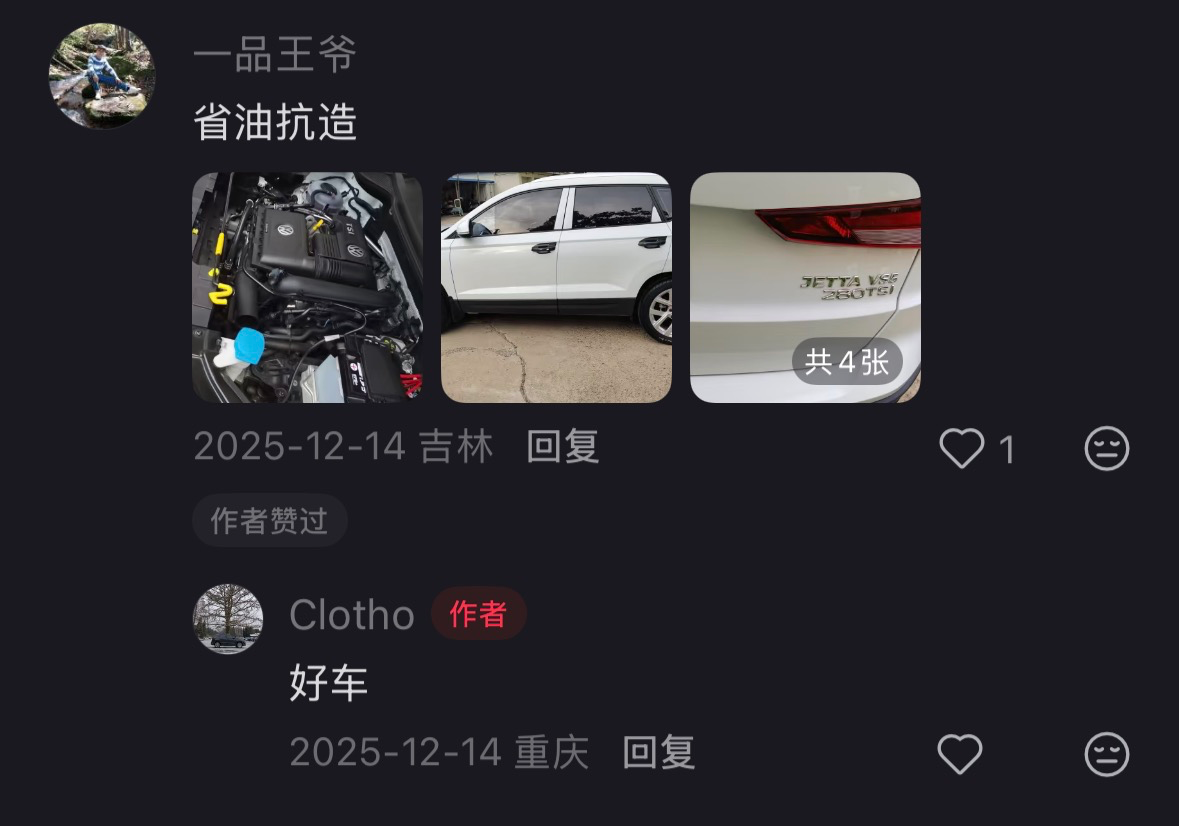Dislike Clotho's 好车 reply
The width and height of the screenshot is (1179, 826).
coord(1106,754)
